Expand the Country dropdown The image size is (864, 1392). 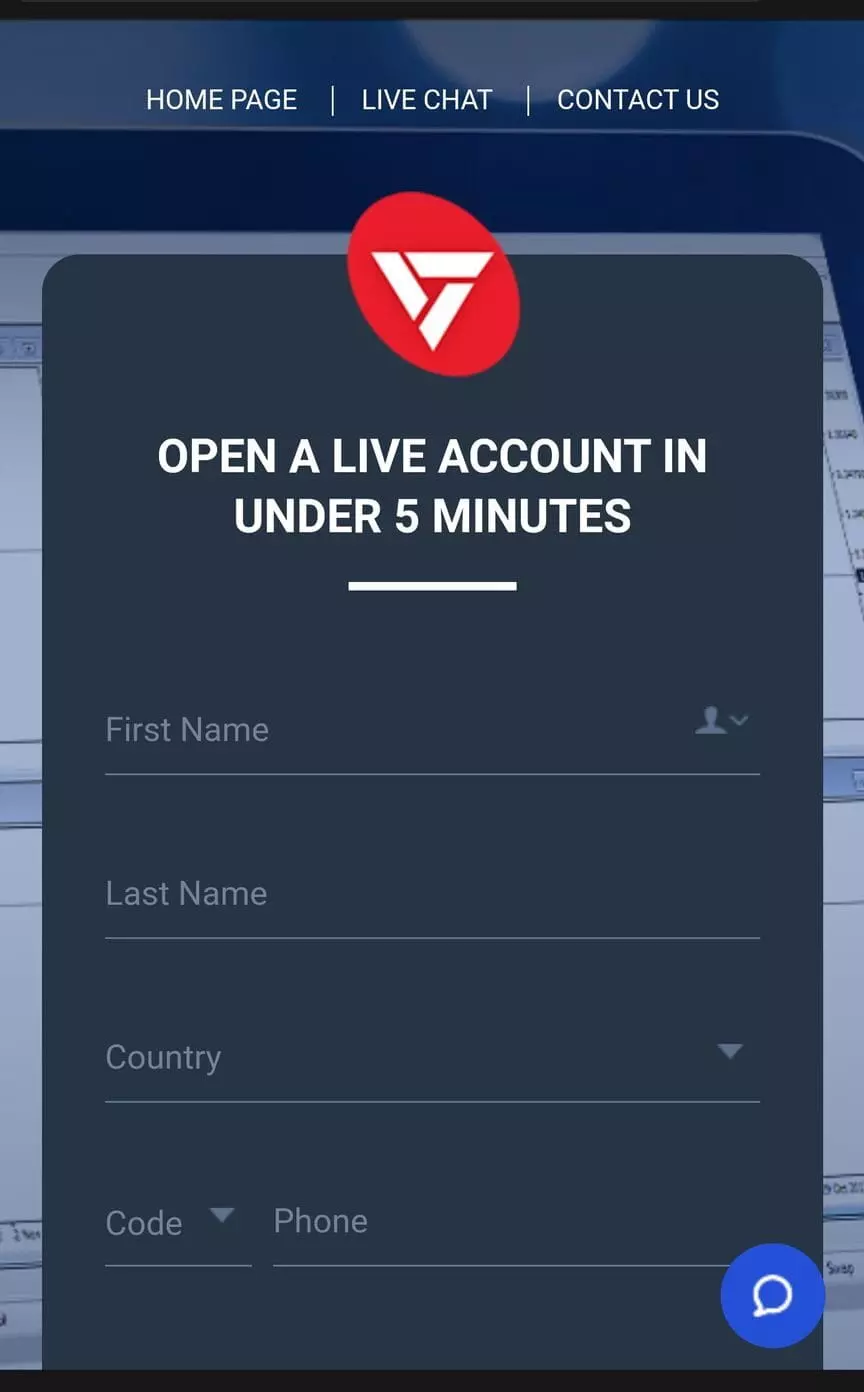pyautogui.click(x=432, y=1057)
